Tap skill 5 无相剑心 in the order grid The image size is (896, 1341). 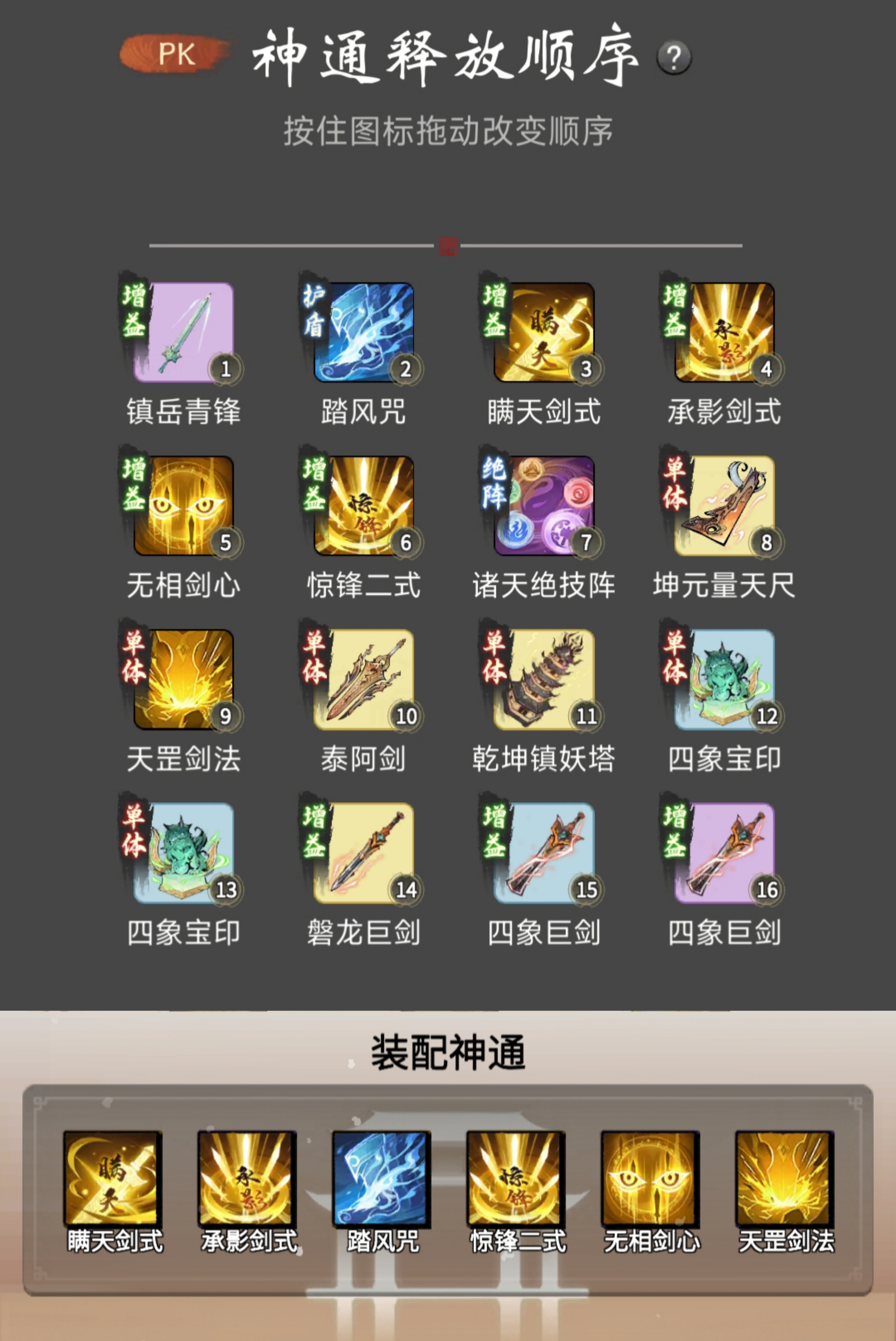pyautogui.click(x=183, y=506)
